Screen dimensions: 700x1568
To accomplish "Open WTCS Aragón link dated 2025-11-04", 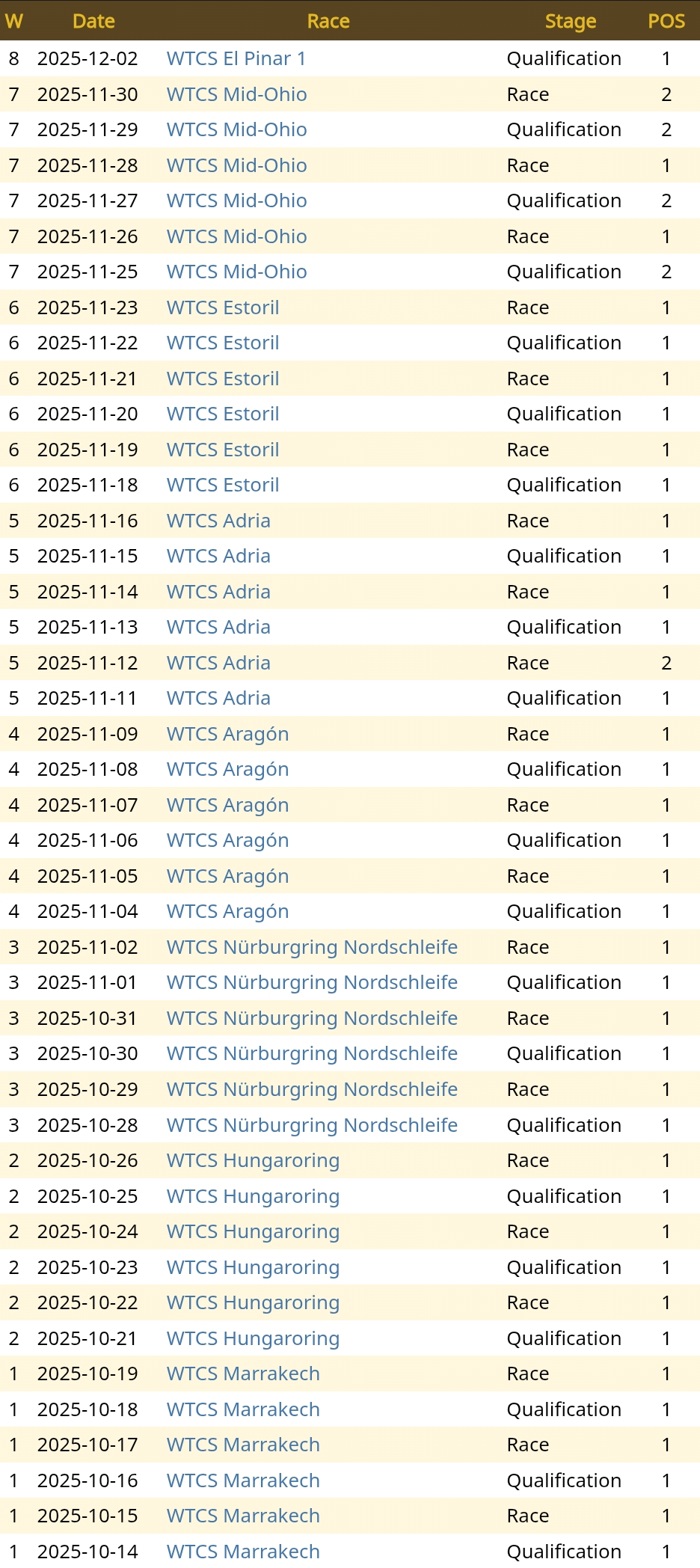I will [x=227, y=912].
